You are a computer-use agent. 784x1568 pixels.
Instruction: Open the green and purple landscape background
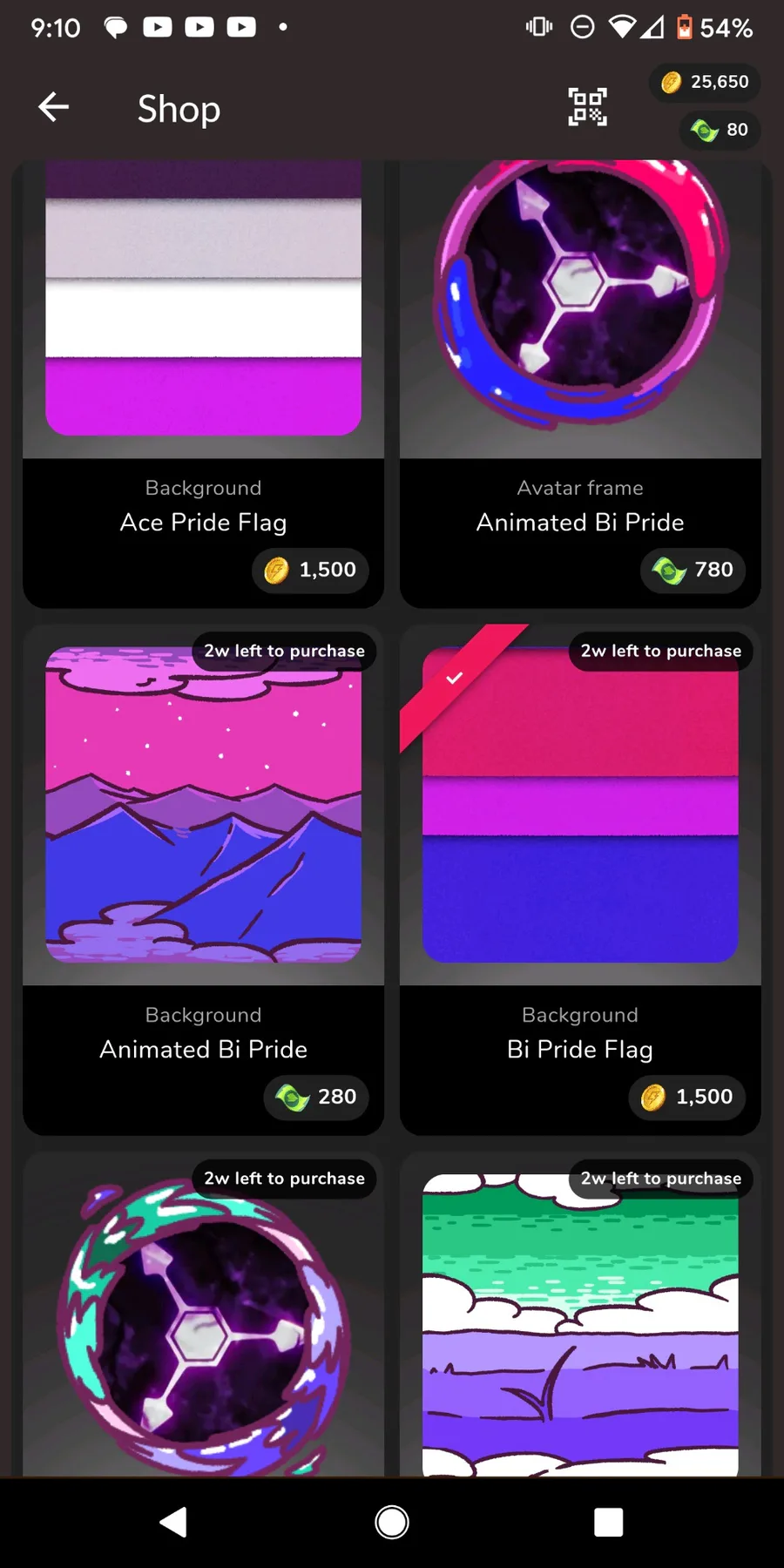pyautogui.click(x=580, y=1315)
